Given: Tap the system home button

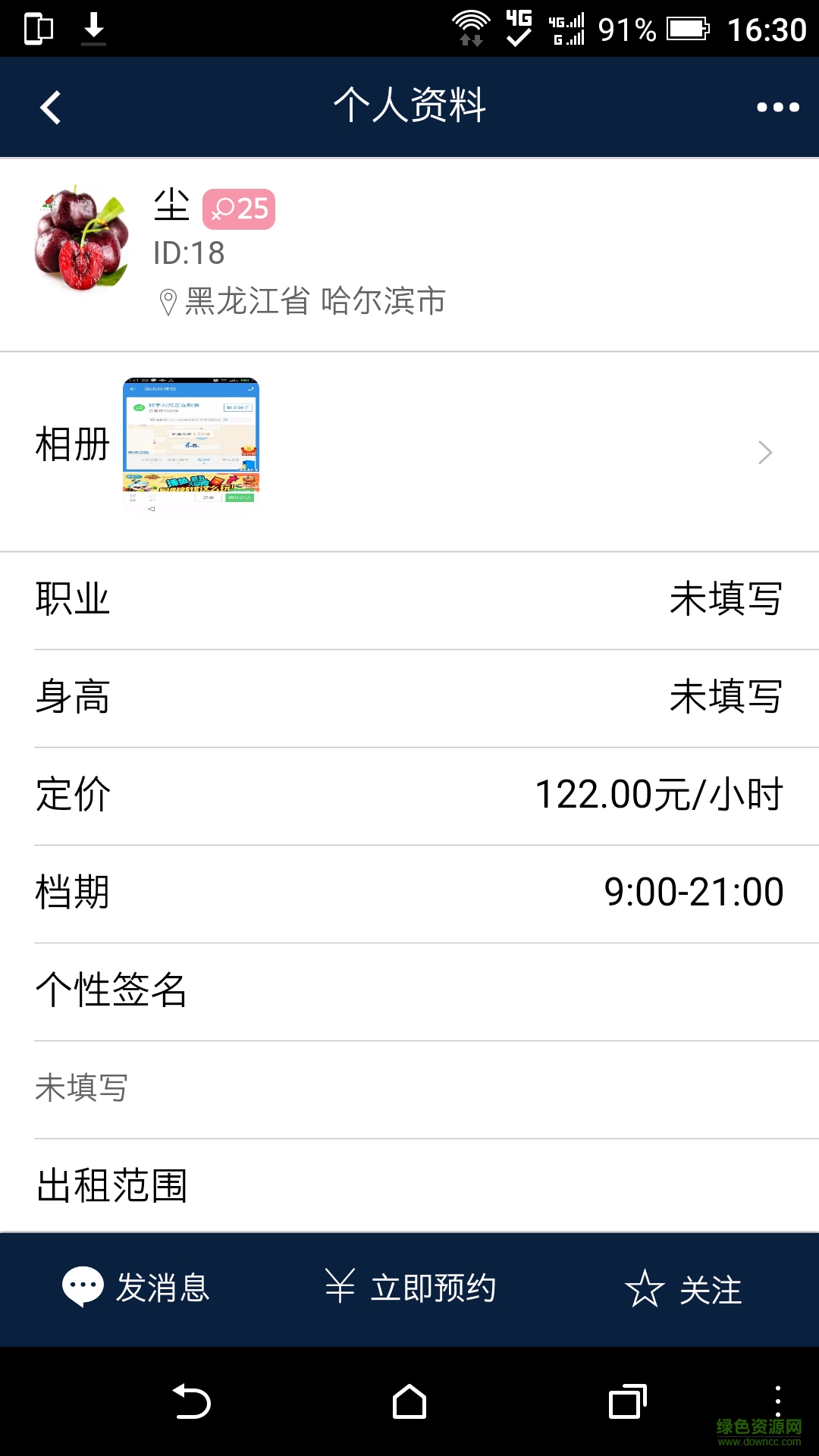Looking at the screenshot, I should coord(409,1402).
